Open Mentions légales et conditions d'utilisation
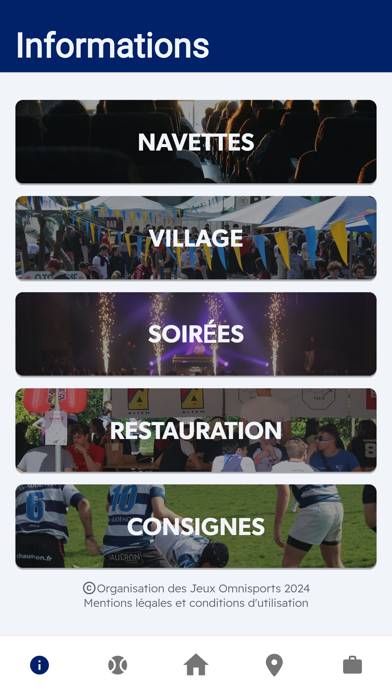392x696 pixels. tap(196, 603)
